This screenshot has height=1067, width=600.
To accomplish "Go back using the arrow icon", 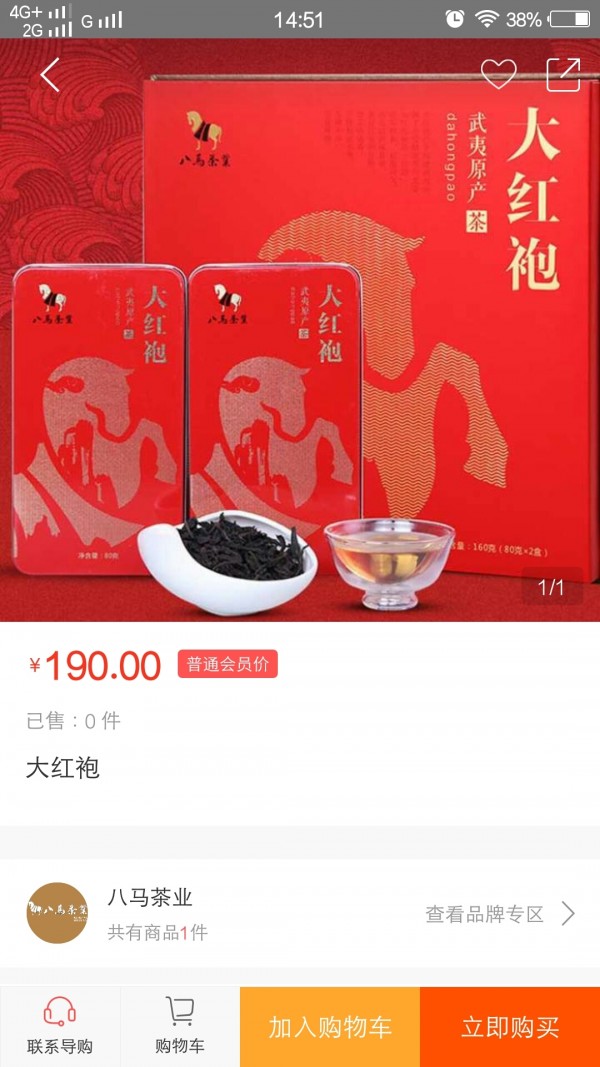I will 50,75.
